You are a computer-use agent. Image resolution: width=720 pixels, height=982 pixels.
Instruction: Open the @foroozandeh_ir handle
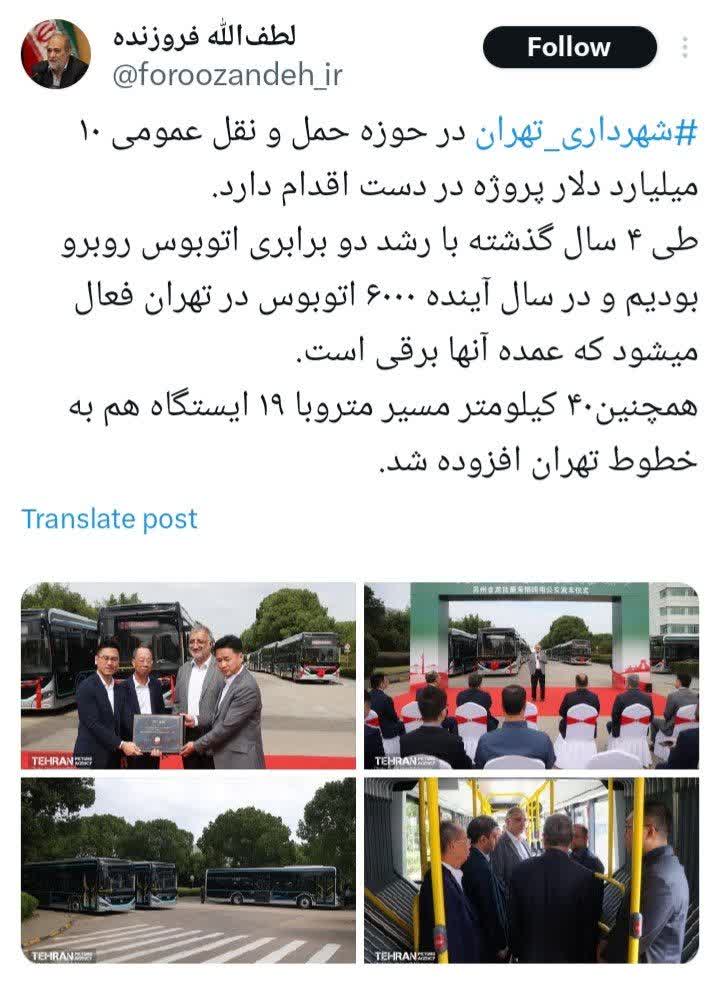click(x=227, y=76)
